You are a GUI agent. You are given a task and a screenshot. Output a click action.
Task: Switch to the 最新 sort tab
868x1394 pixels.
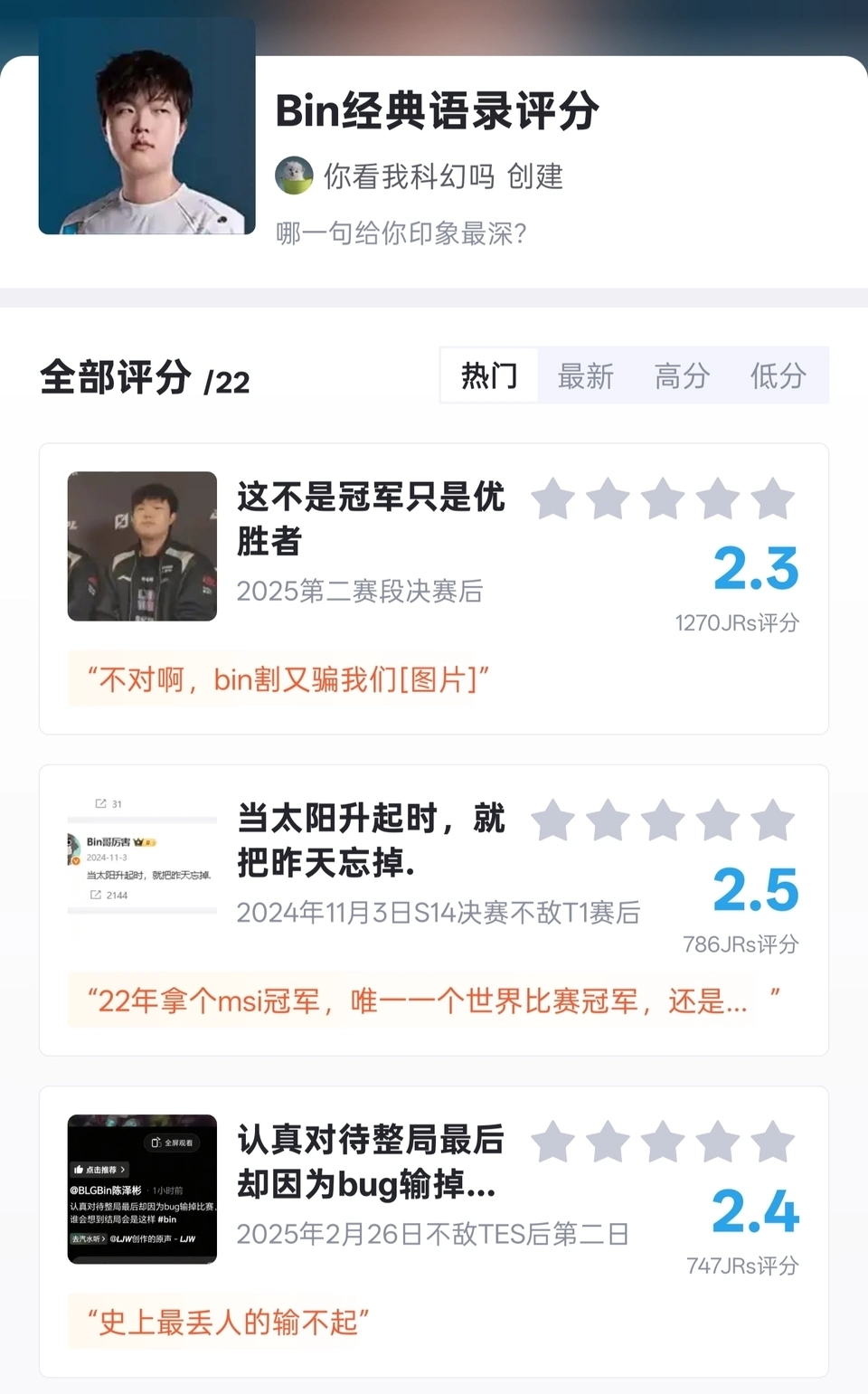tap(585, 375)
